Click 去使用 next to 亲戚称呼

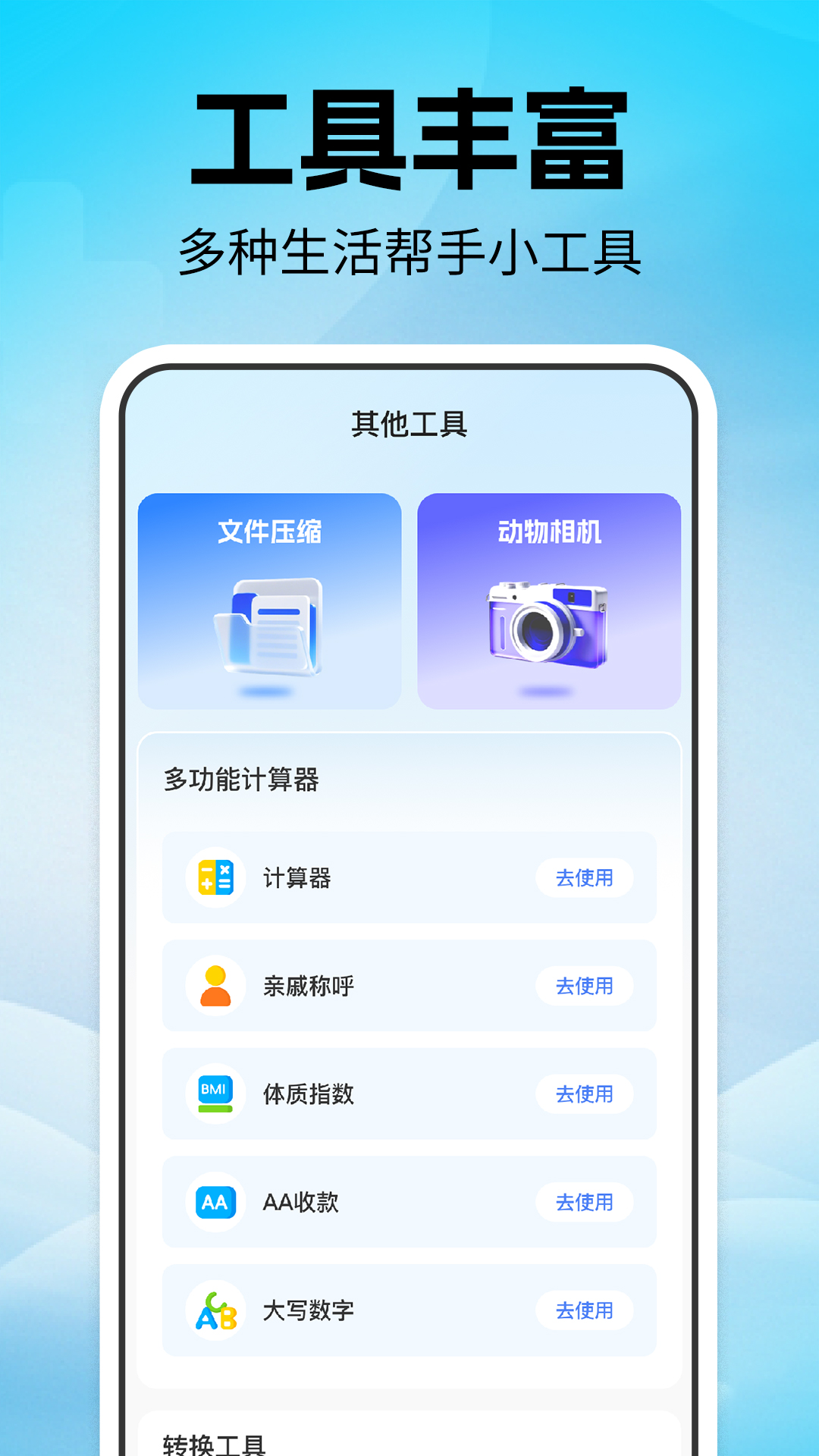pos(585,986)
